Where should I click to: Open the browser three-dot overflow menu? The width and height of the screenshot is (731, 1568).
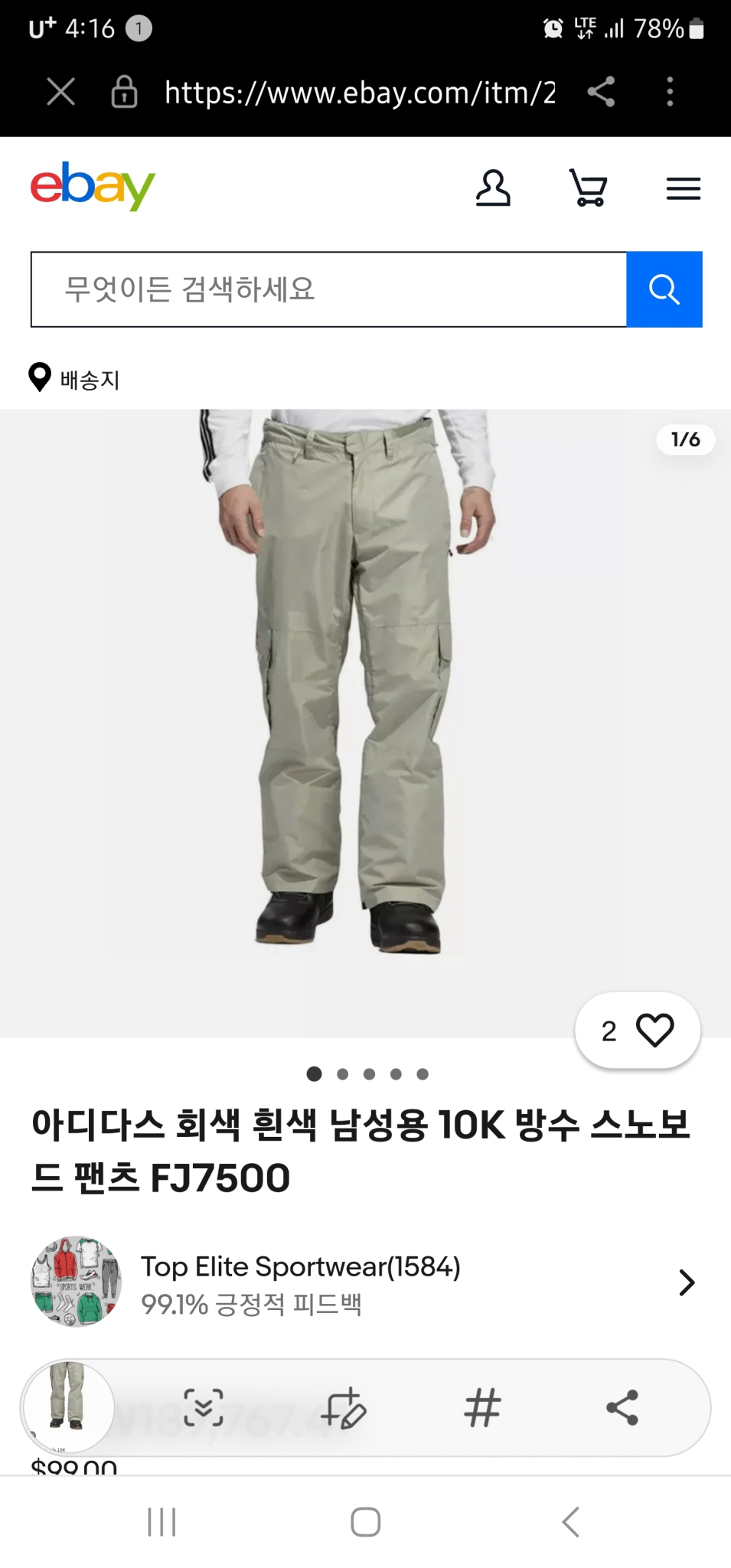(x=669, y=92)
